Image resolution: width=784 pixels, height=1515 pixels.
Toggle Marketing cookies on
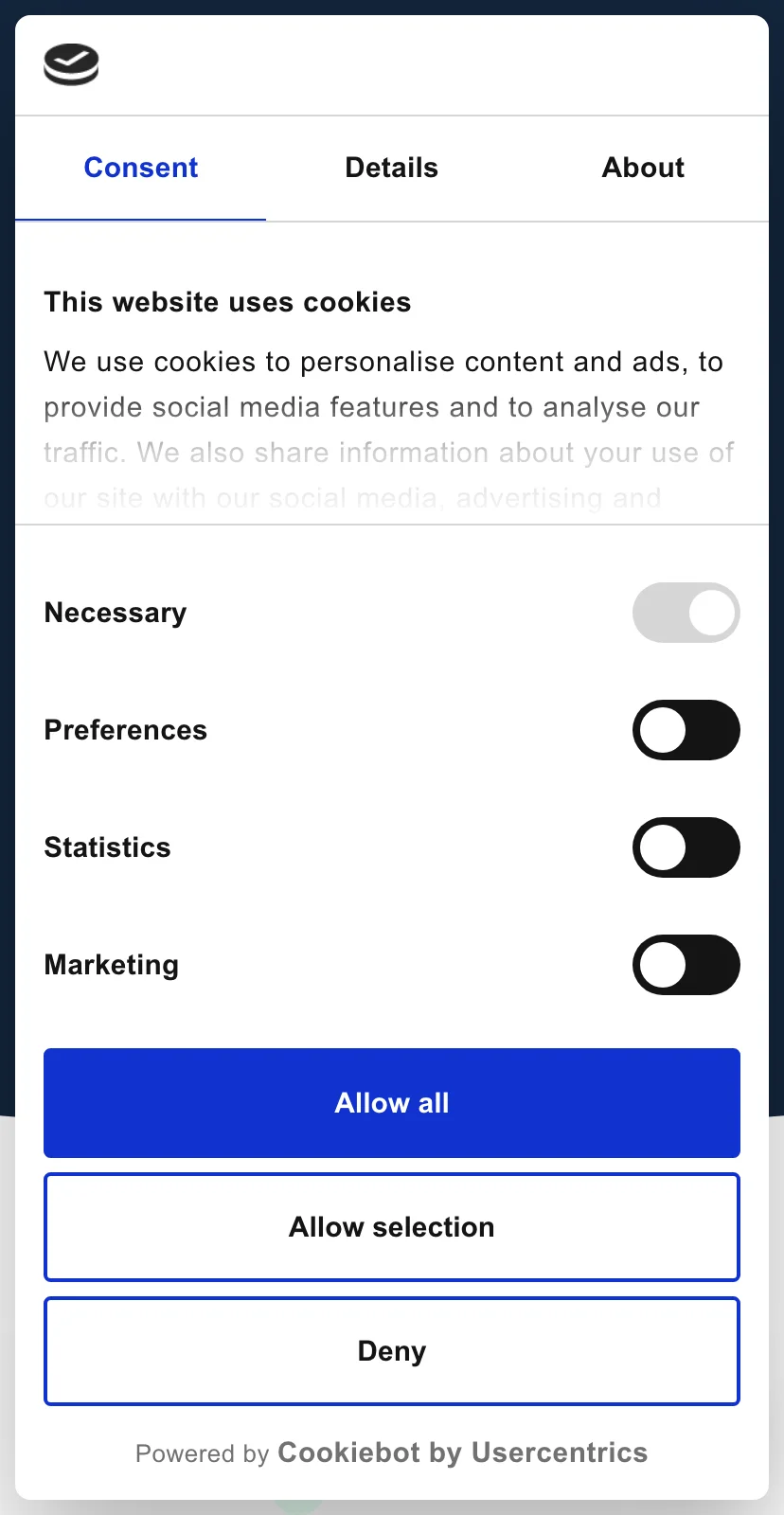[x=686, y=965]
